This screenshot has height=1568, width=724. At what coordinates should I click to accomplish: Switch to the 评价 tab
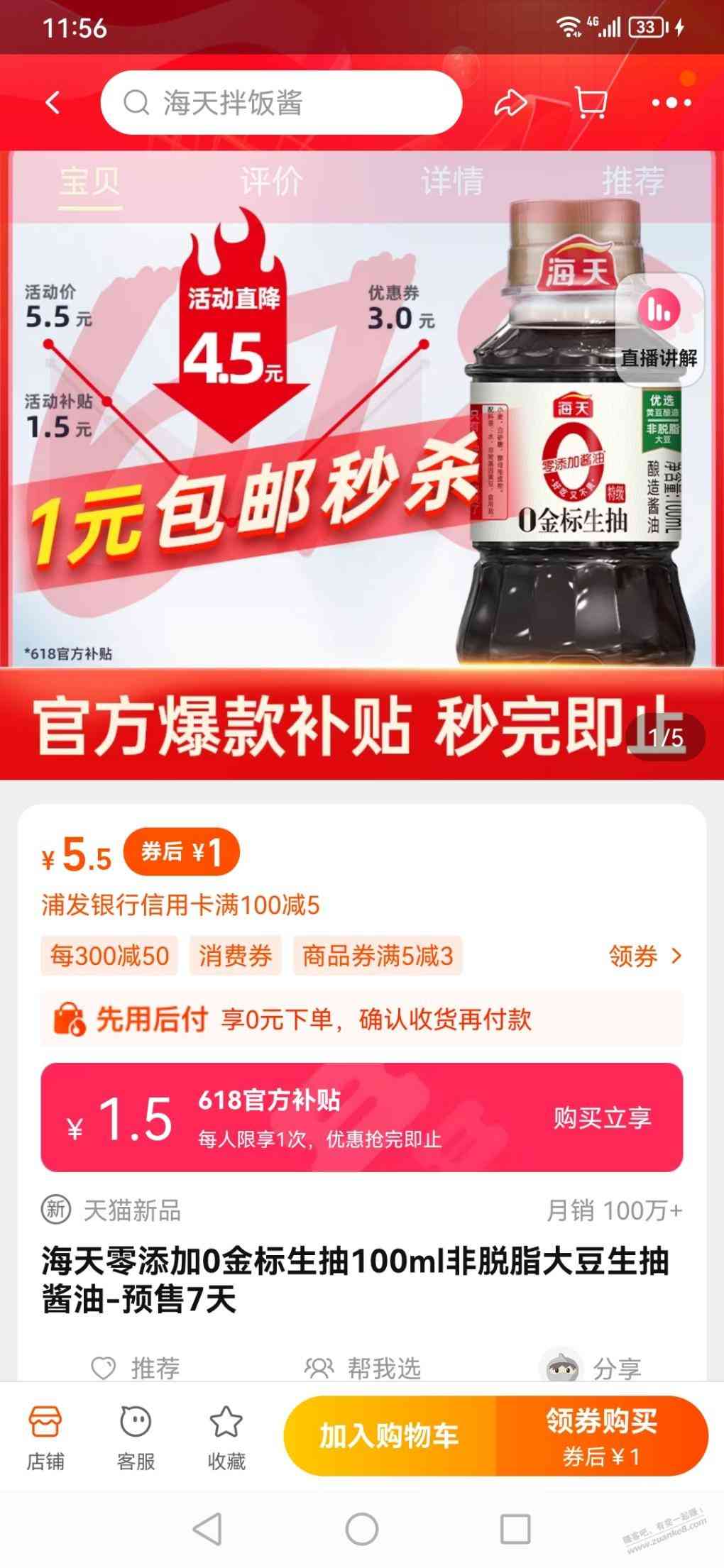(271, 181)
